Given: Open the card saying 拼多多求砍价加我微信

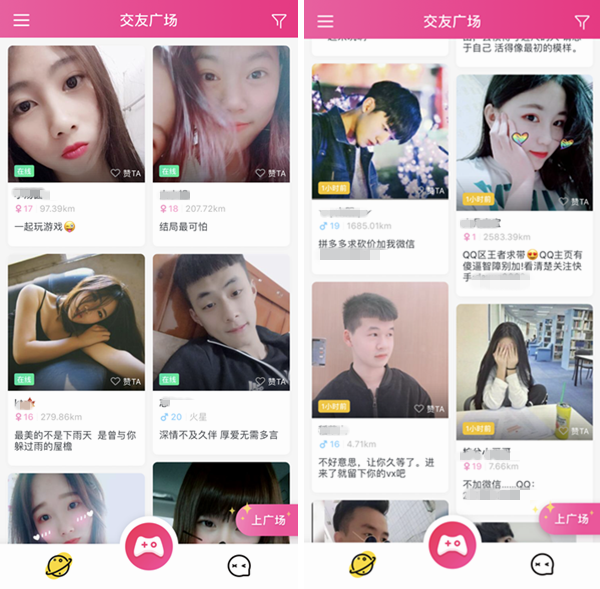Looking at the screenshot, I should click(x=379, y=130).
